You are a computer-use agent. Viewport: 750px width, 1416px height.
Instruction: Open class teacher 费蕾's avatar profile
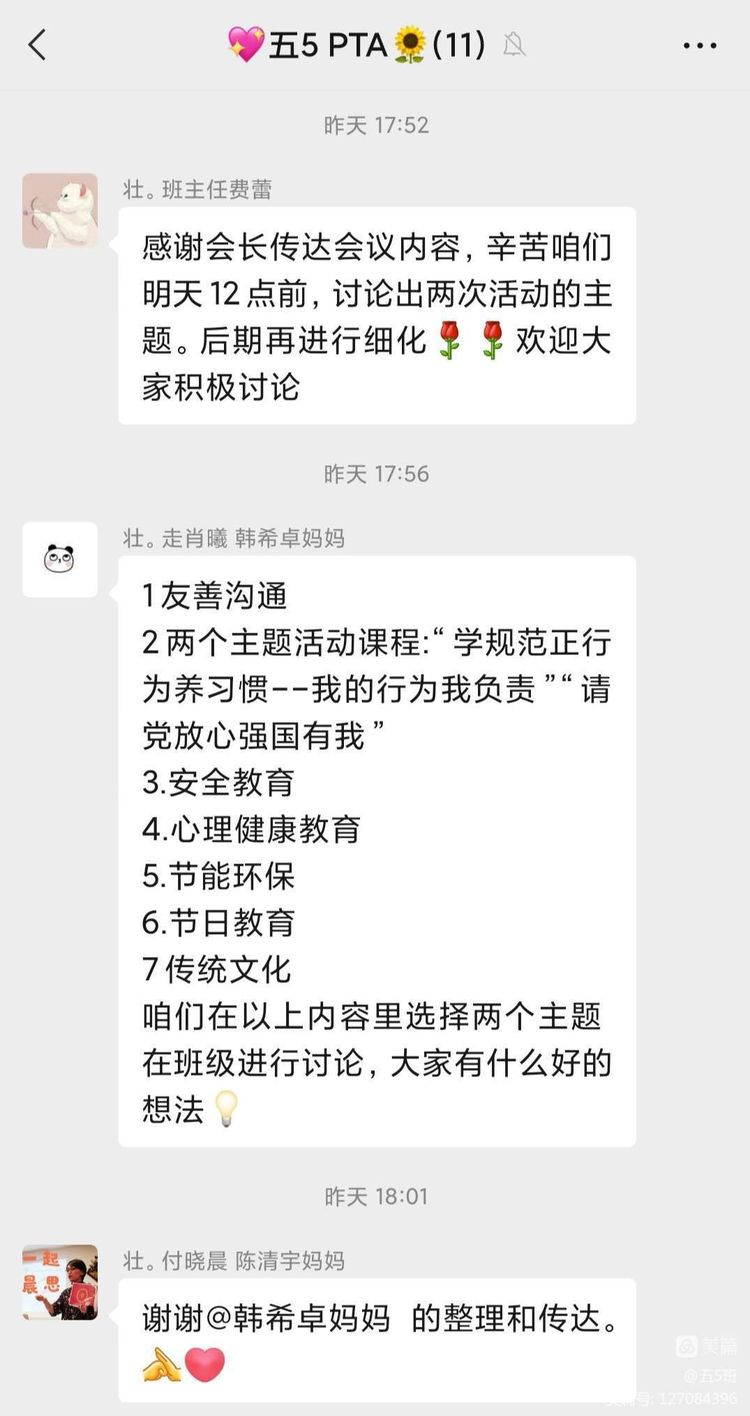60,211
